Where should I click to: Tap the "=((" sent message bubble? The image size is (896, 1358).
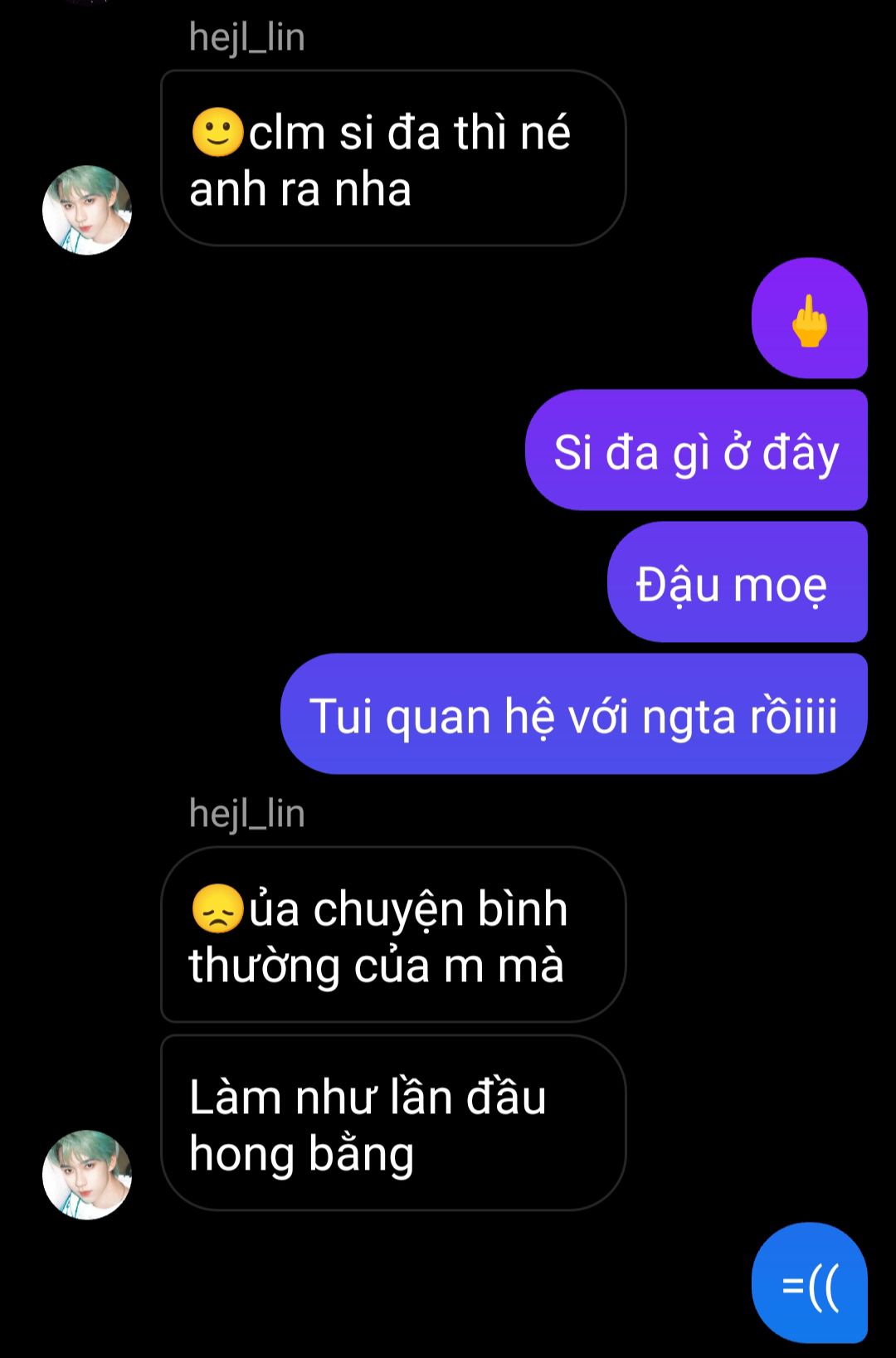pyautogui.click(x=809, y=1283)
